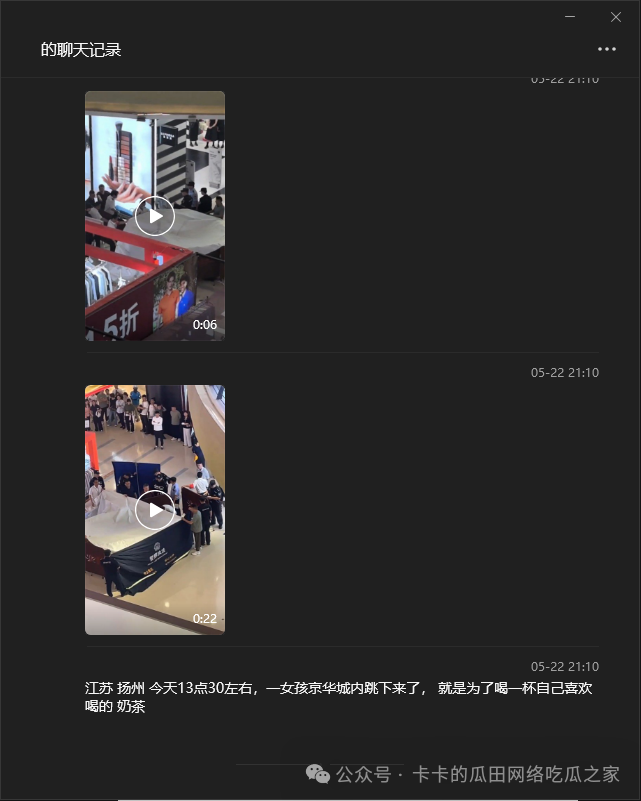The image size is (641, 801).
Task: Minimize the chat records window
Action: pos(570,17)
